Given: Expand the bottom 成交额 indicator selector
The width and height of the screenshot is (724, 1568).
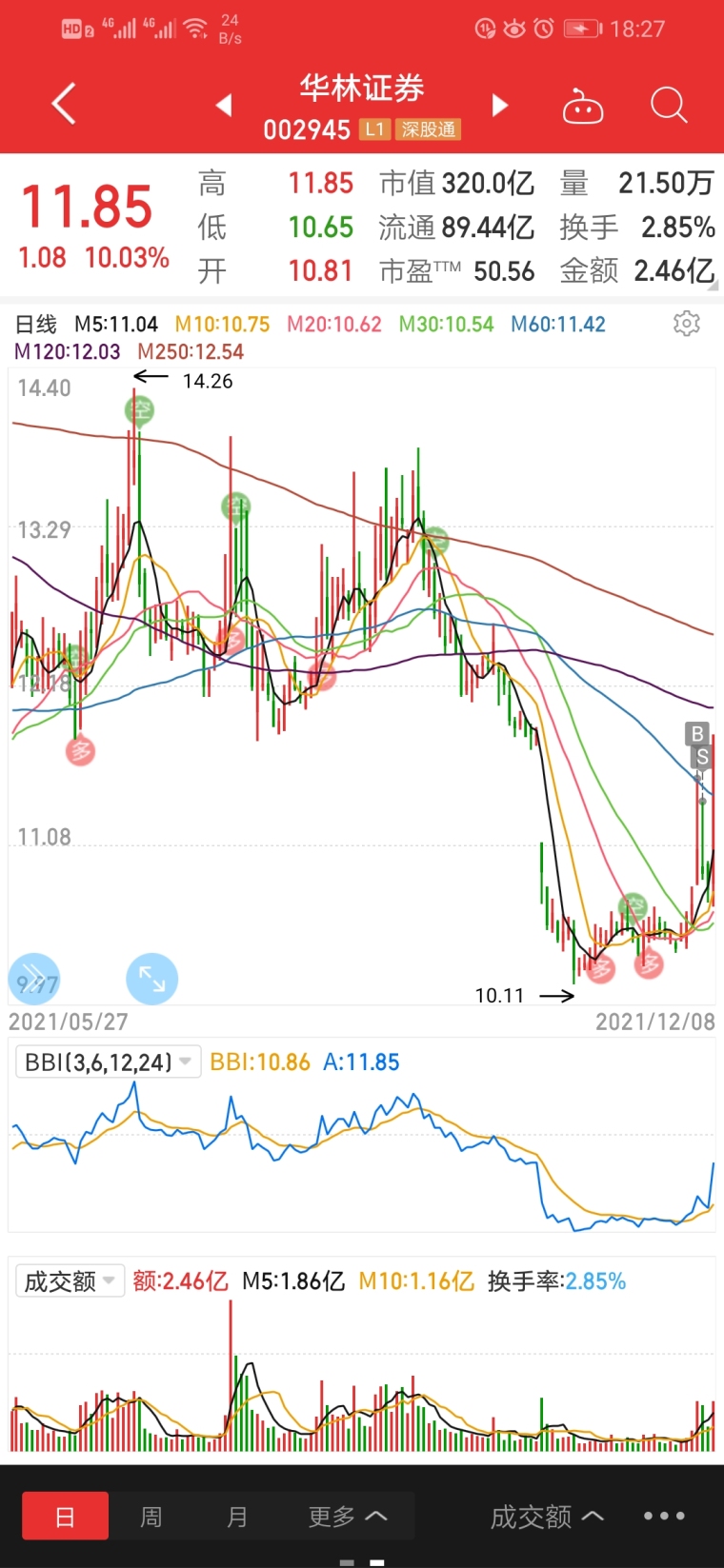Looking at the screenshot, I should (547, 1516).
